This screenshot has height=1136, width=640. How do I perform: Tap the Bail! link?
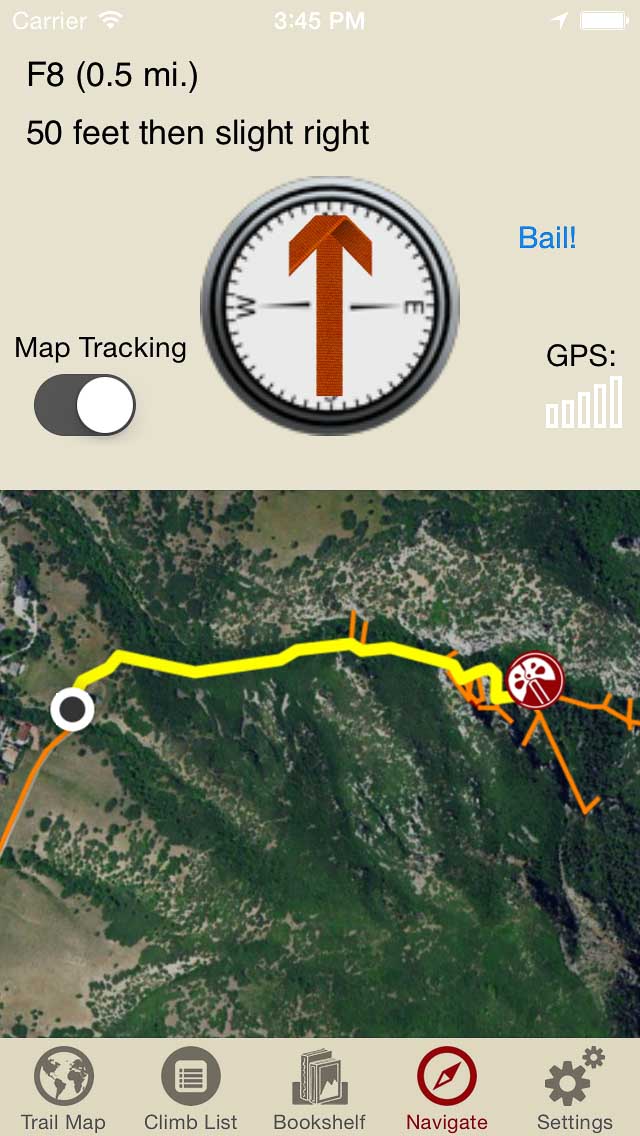click(x=547, y=238)
